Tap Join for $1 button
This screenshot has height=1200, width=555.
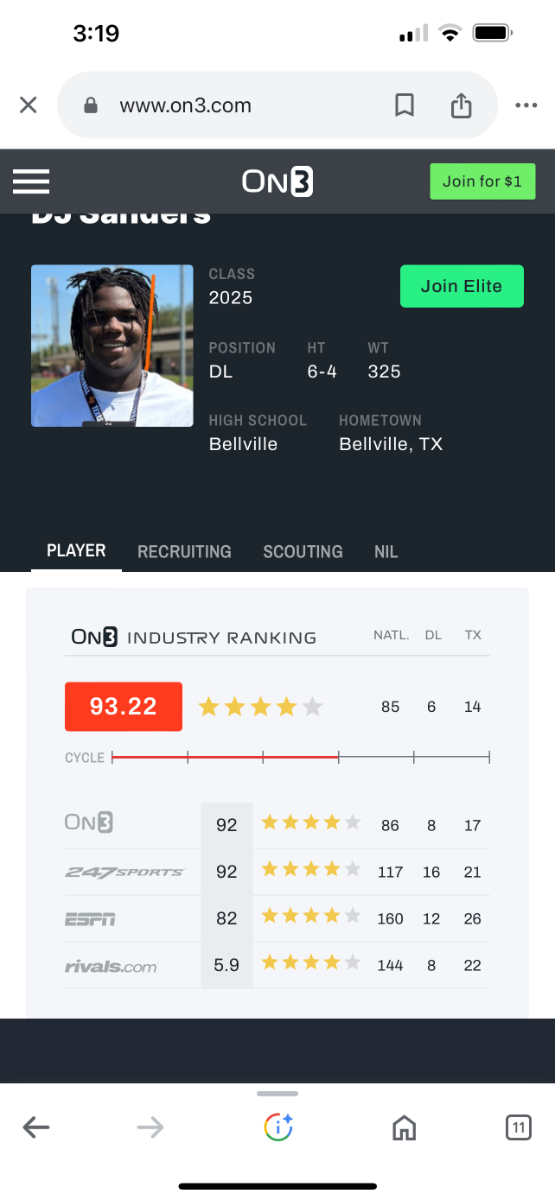click(483, 181)
